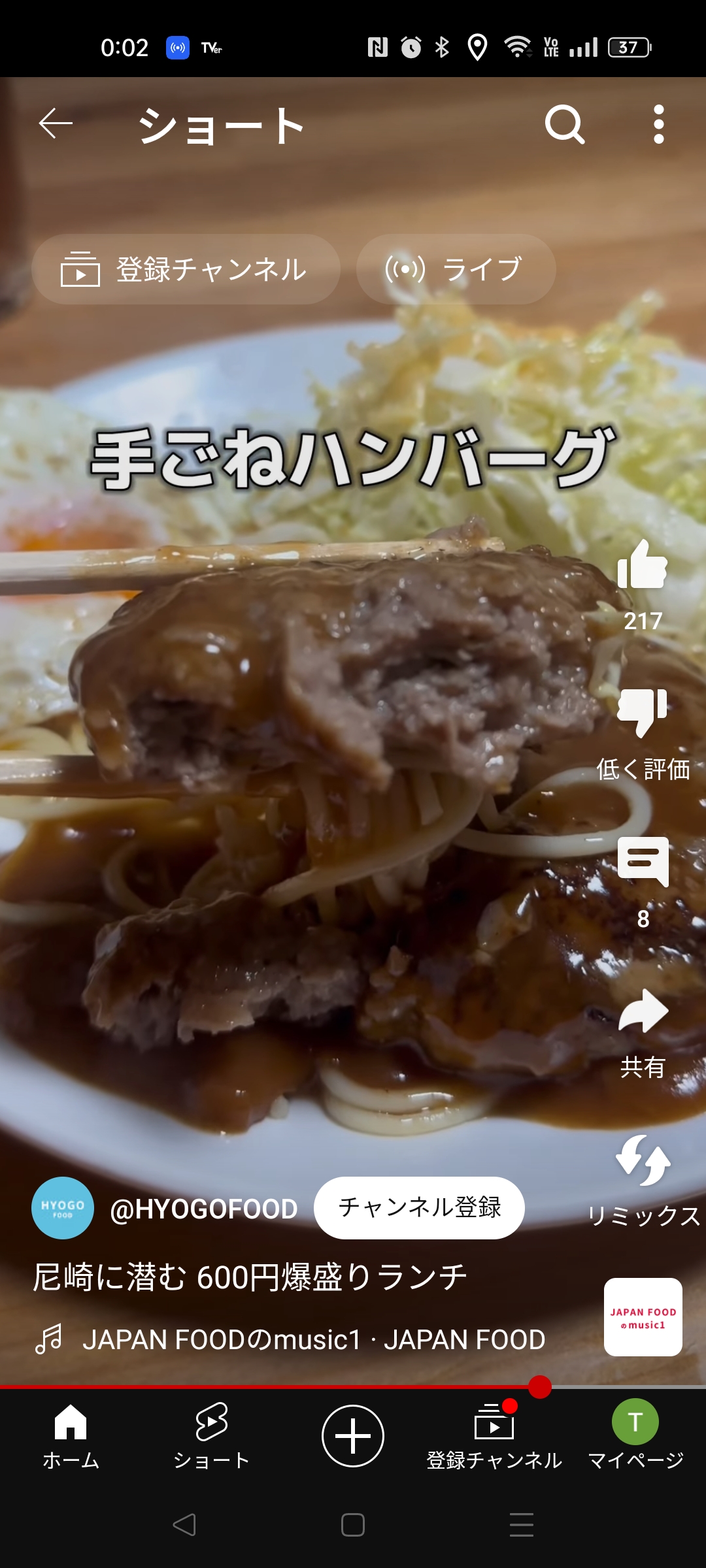Screen dimensions: 706x1568
Task: Open the three-dot overflow menu
Action: click(659, 124)
